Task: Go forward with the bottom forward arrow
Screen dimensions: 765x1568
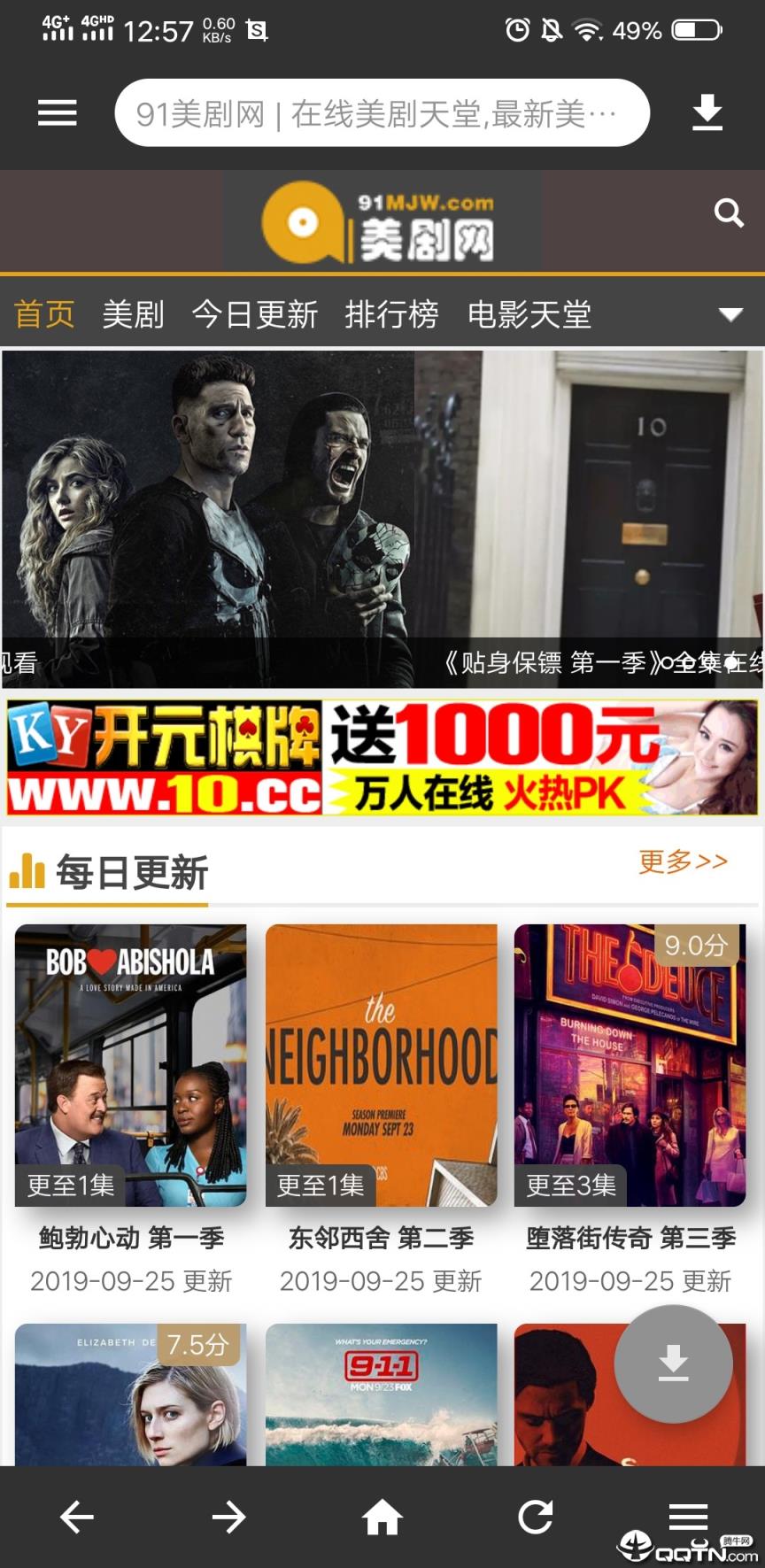Action: pyautogui.click(x=229, y=1517)
